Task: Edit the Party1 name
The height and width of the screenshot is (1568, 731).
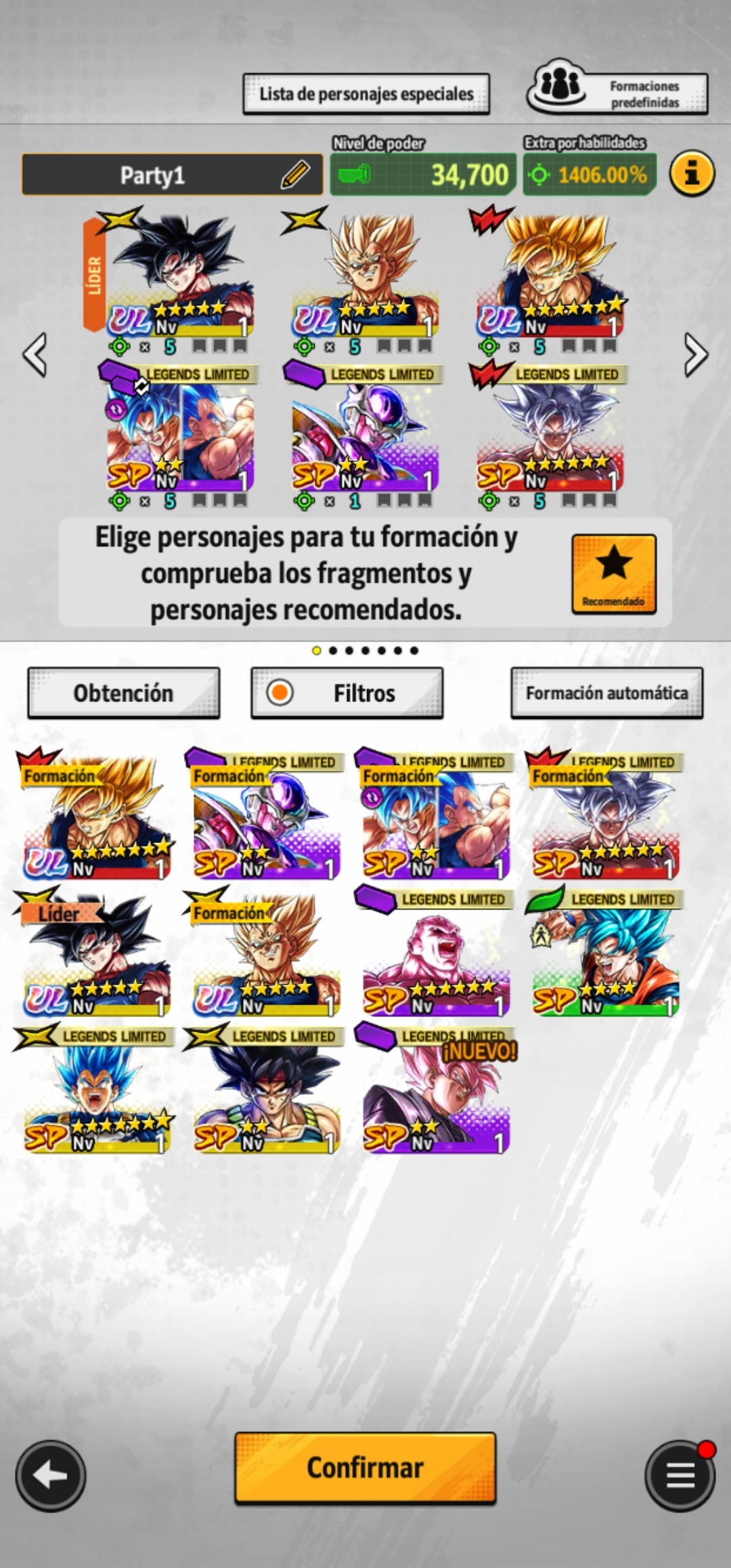Action: click(295, 175)
